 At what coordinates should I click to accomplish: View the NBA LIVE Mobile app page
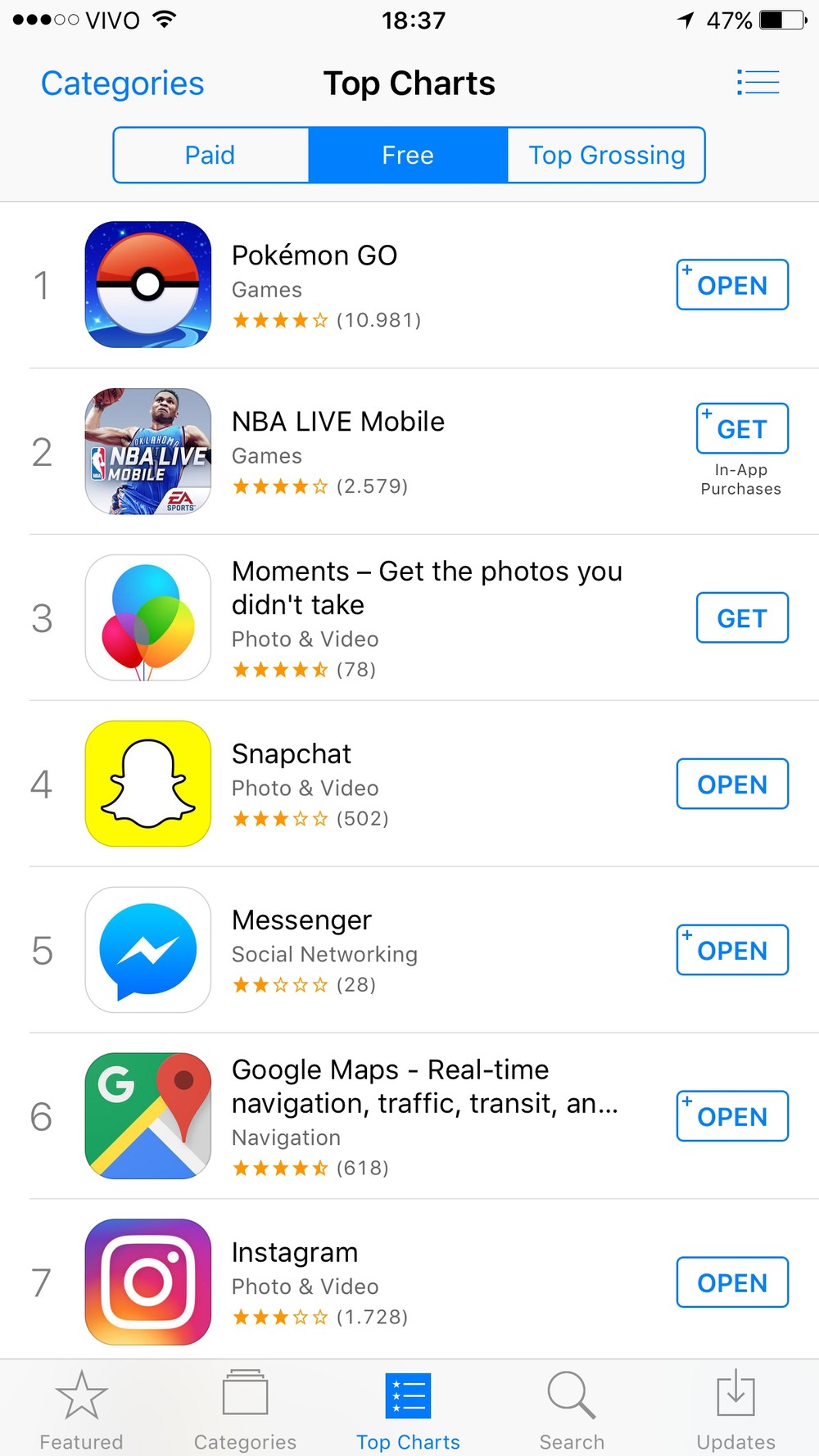point(337,422)
